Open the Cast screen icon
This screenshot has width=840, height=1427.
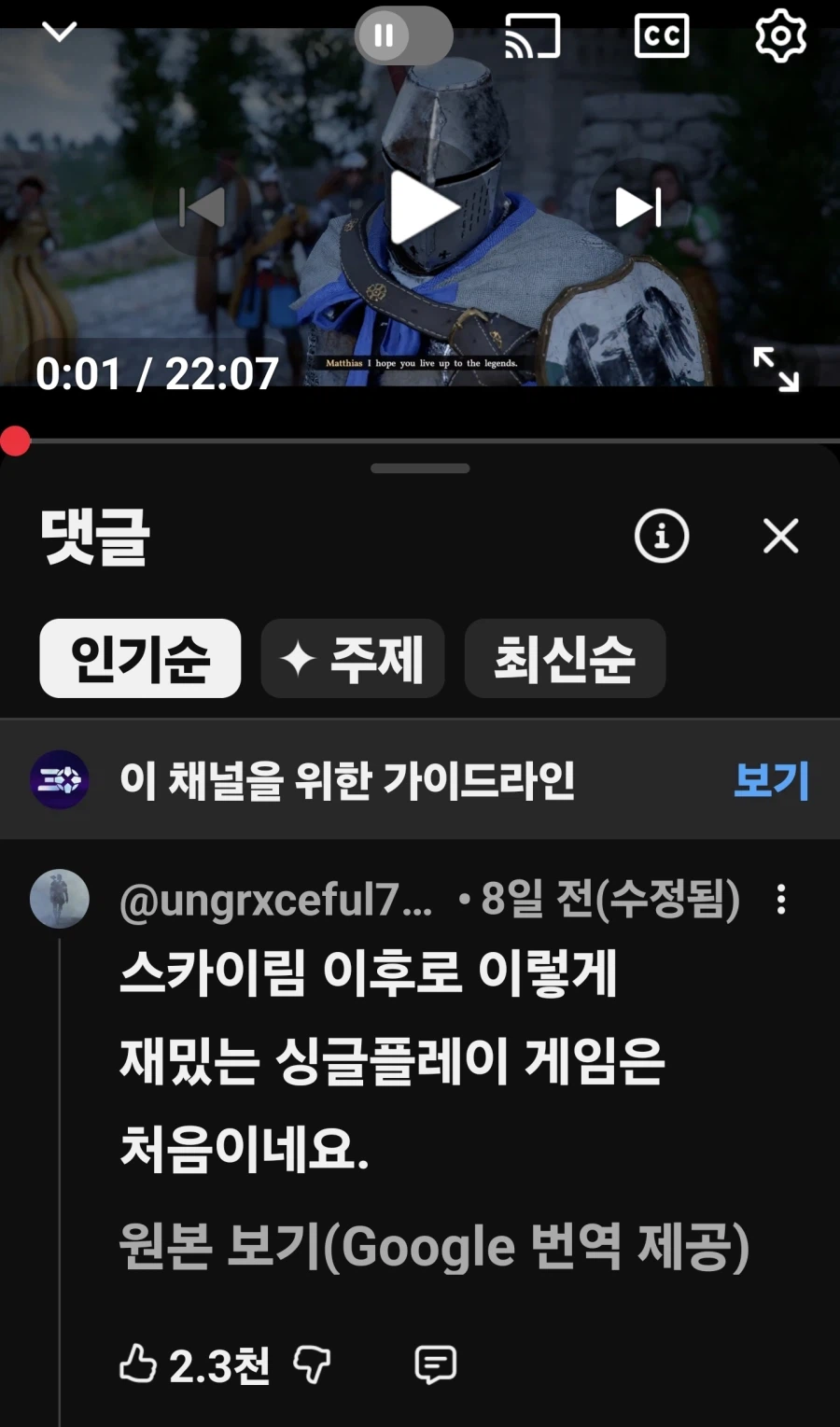pyautogui.click(x=532, y=35)
